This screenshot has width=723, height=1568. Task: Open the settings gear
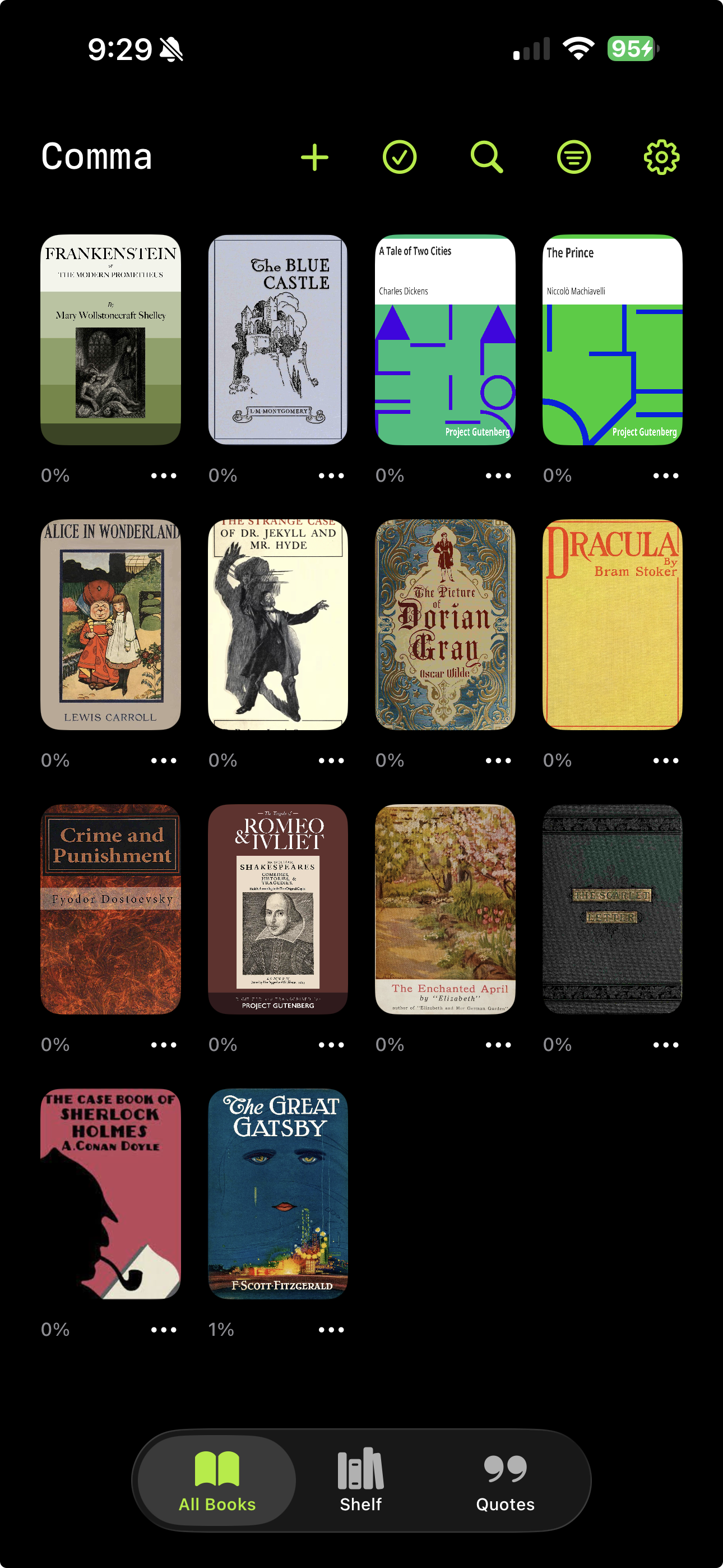(661, 158)
